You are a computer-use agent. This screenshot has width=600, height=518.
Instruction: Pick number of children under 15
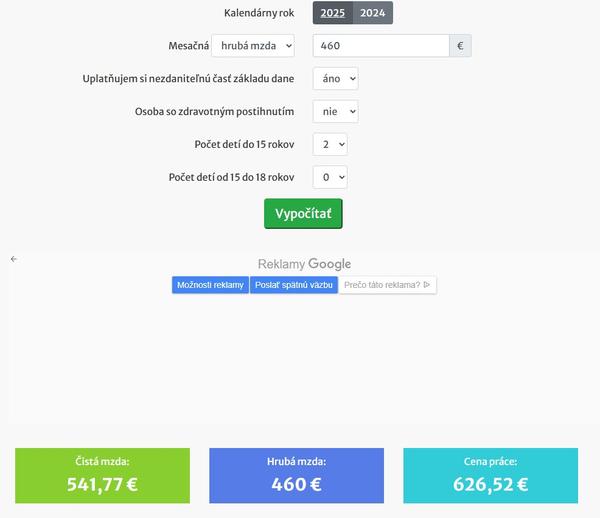pos(330,145)
